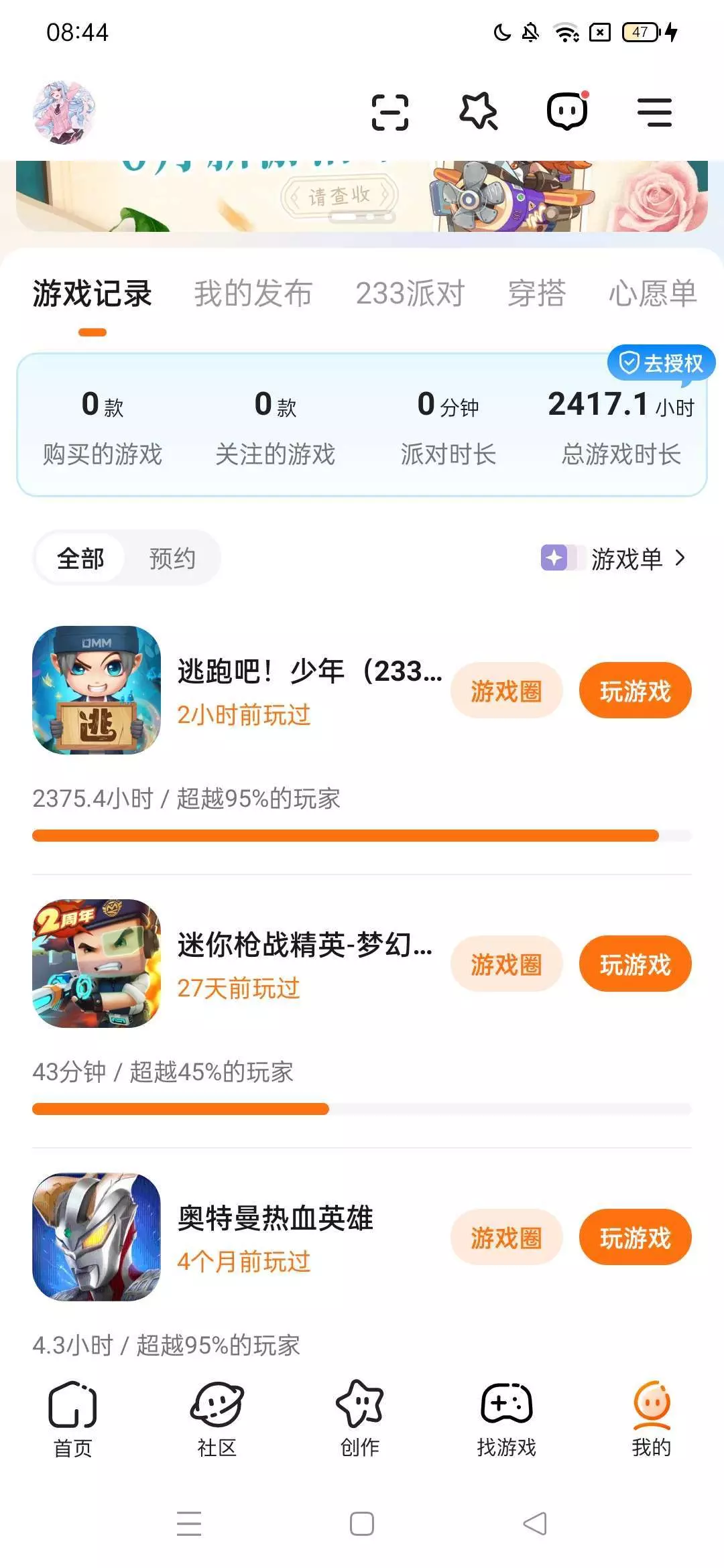The width and height of the screenshot is (724, 1568).
Task: Tap 玩游戏 for 迷你枪战精英
Action: click(x=635, y=964)
